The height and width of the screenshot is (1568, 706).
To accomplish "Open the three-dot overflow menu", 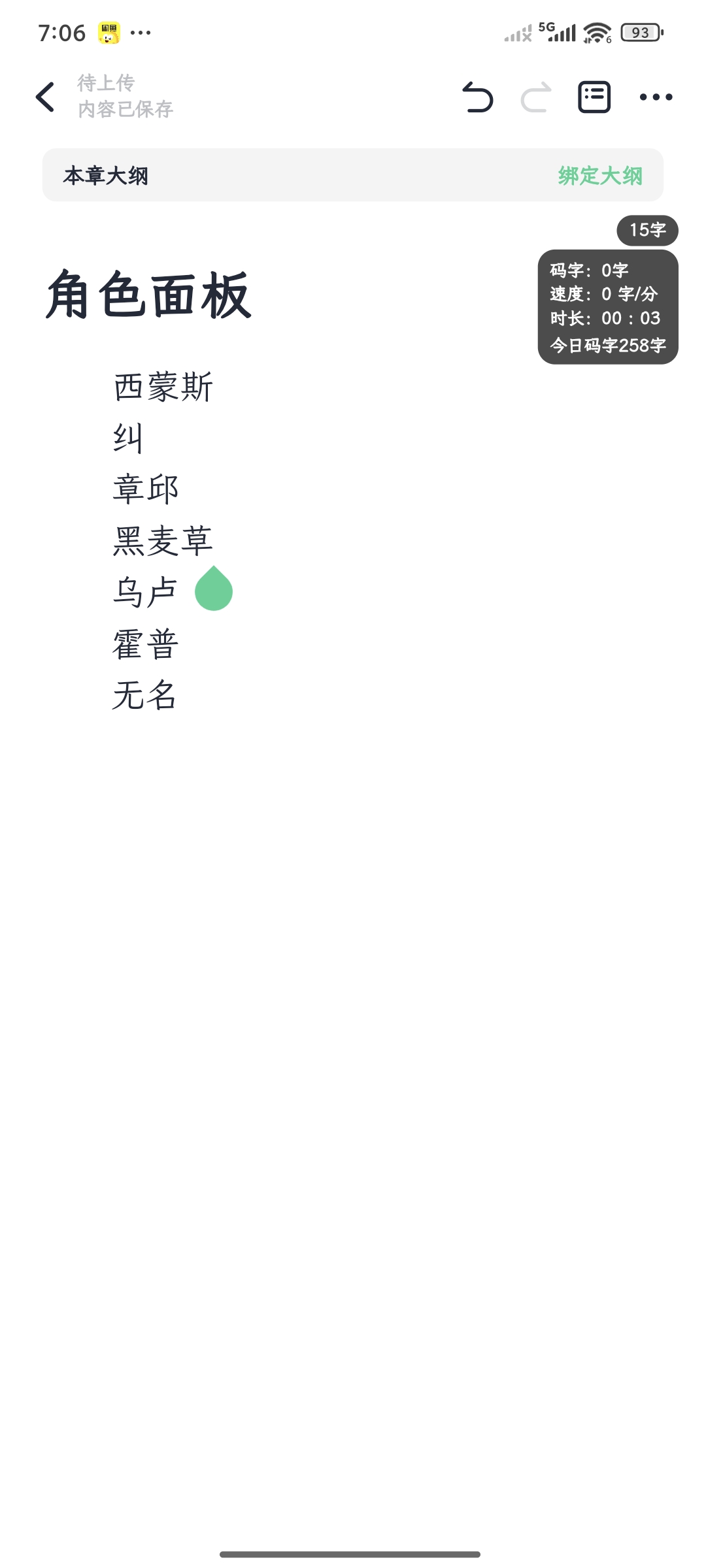I will click(x=656, y=97).
